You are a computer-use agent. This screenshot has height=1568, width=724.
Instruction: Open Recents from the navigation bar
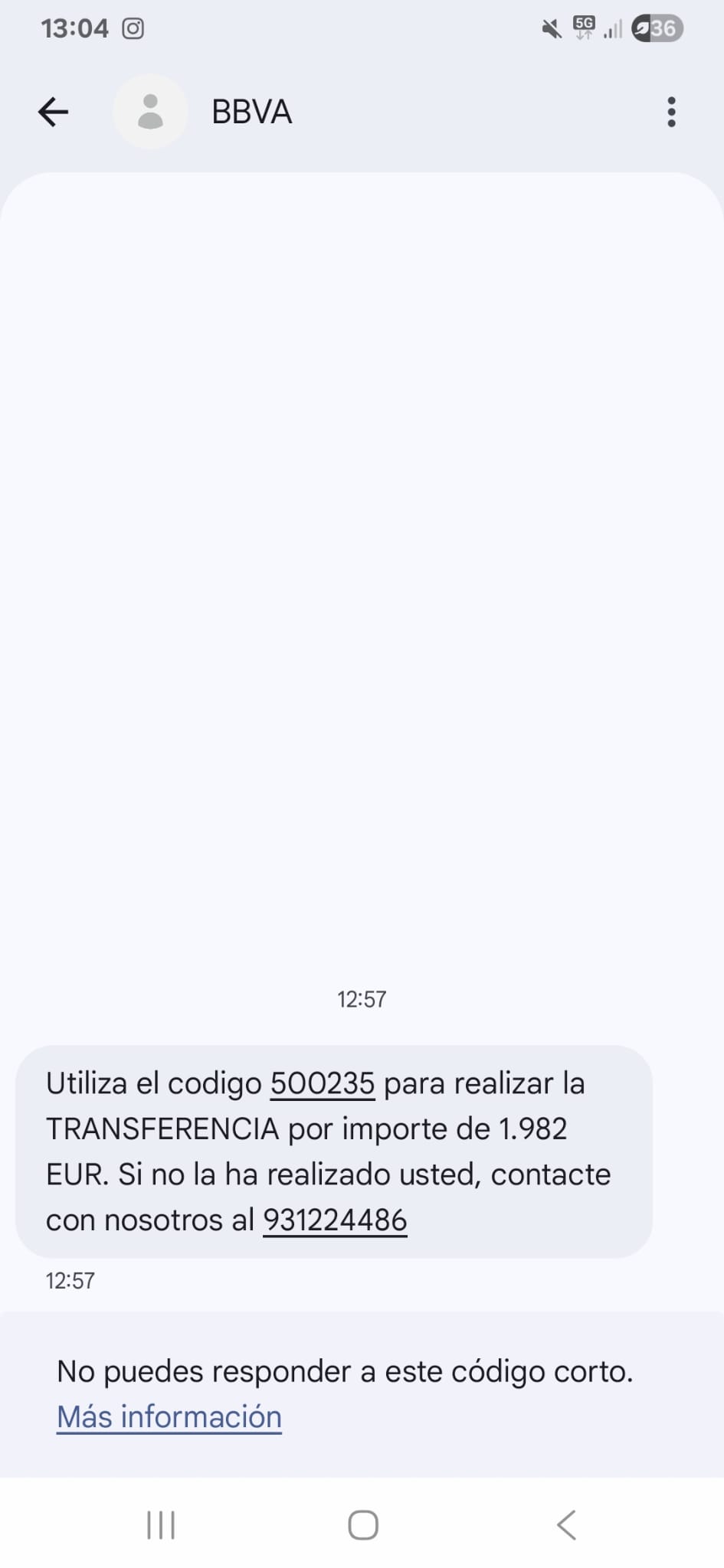coord(160,1524)
